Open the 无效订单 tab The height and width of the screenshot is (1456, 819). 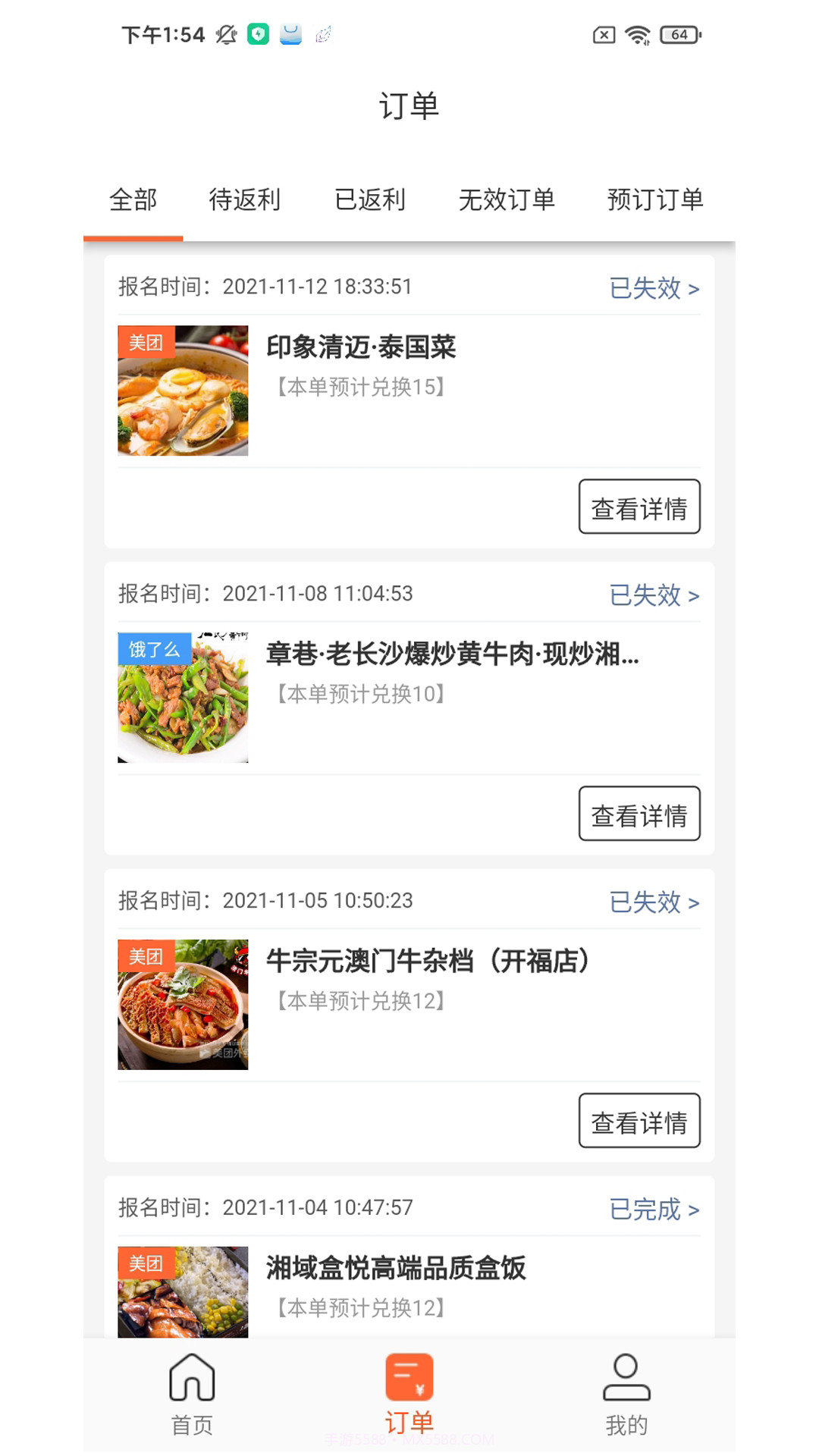coord(507,201)
